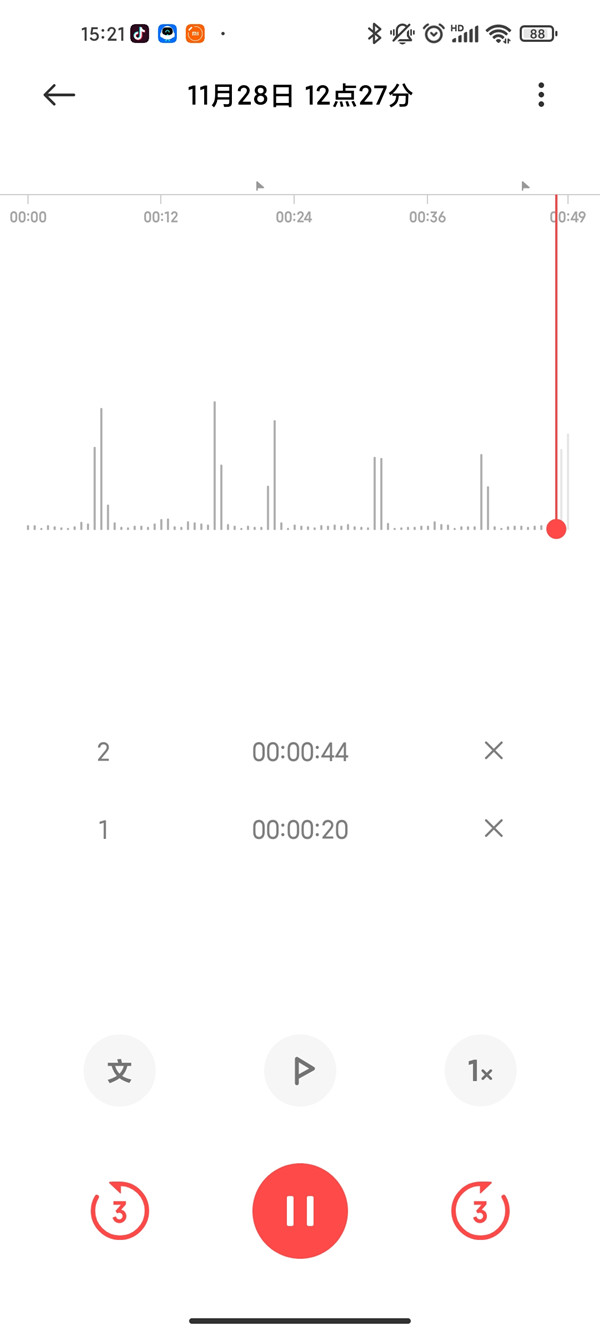Skip forward 3 seconds
The height and width of the screenshot is (1333, 600).
click(x=480, y=1211)
